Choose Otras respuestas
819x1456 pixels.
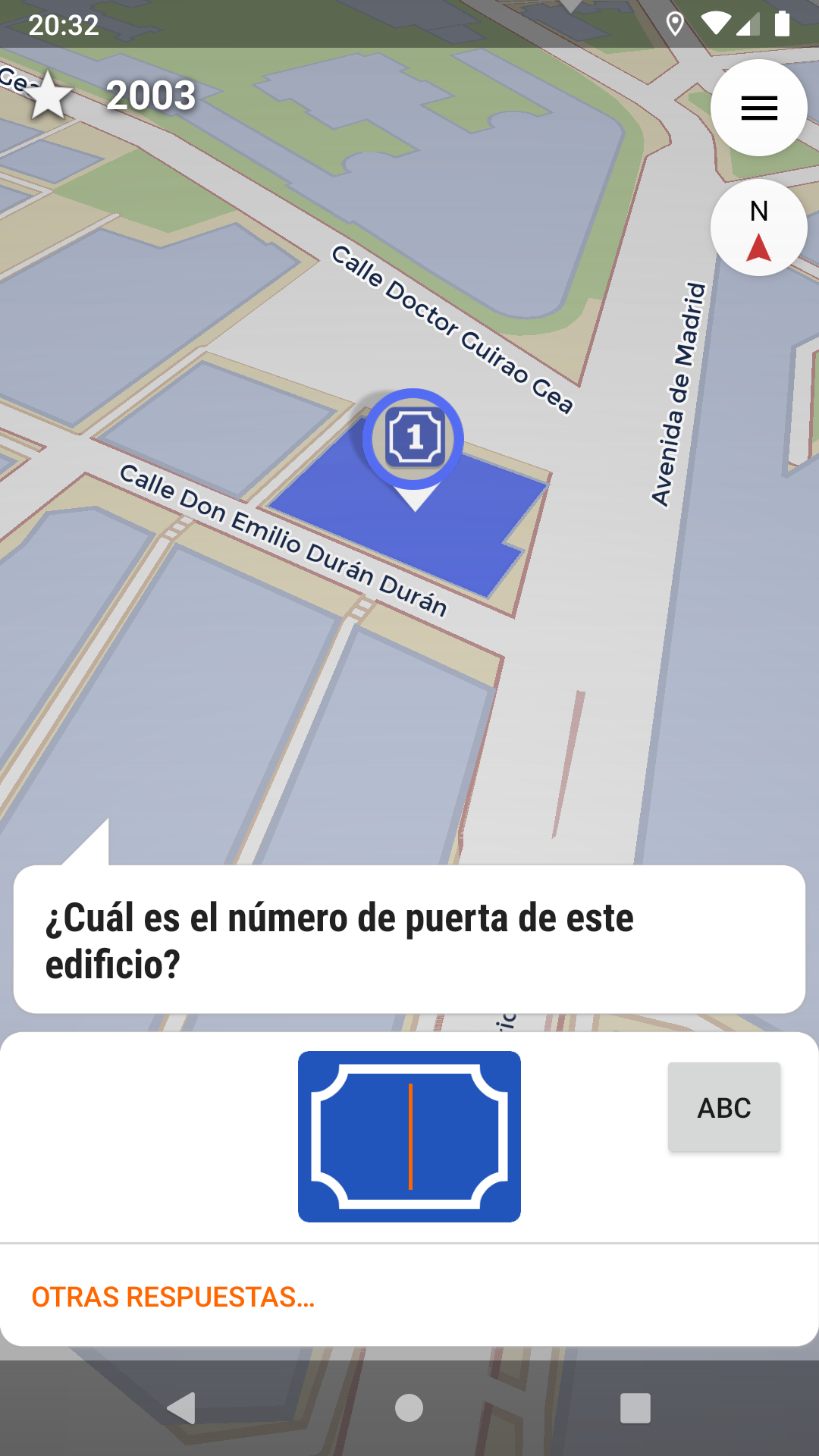pyautogui.click(x=173, y=1297)
